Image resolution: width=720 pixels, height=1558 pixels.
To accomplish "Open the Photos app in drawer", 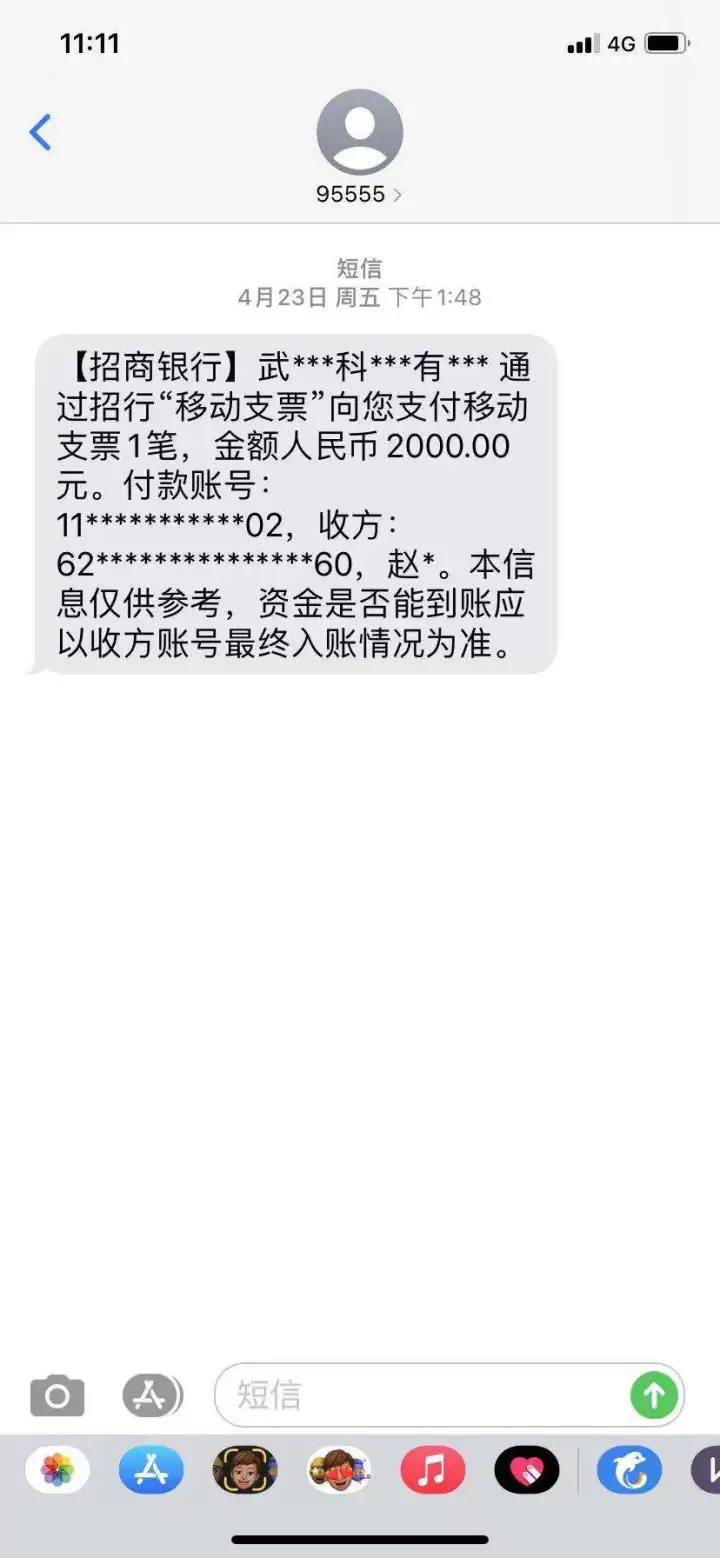I will tap(57, 1470).
